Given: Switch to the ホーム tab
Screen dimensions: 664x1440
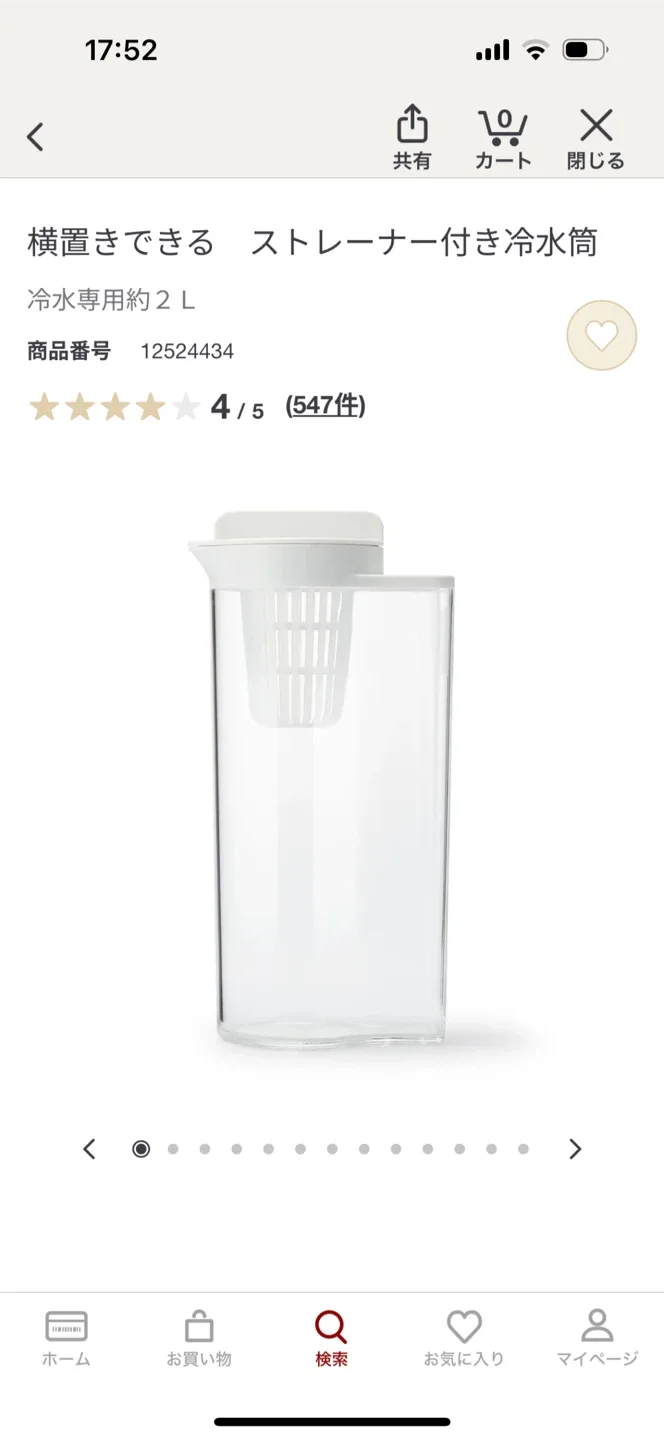Looking at the screenshot, I should pos(66,1339).
